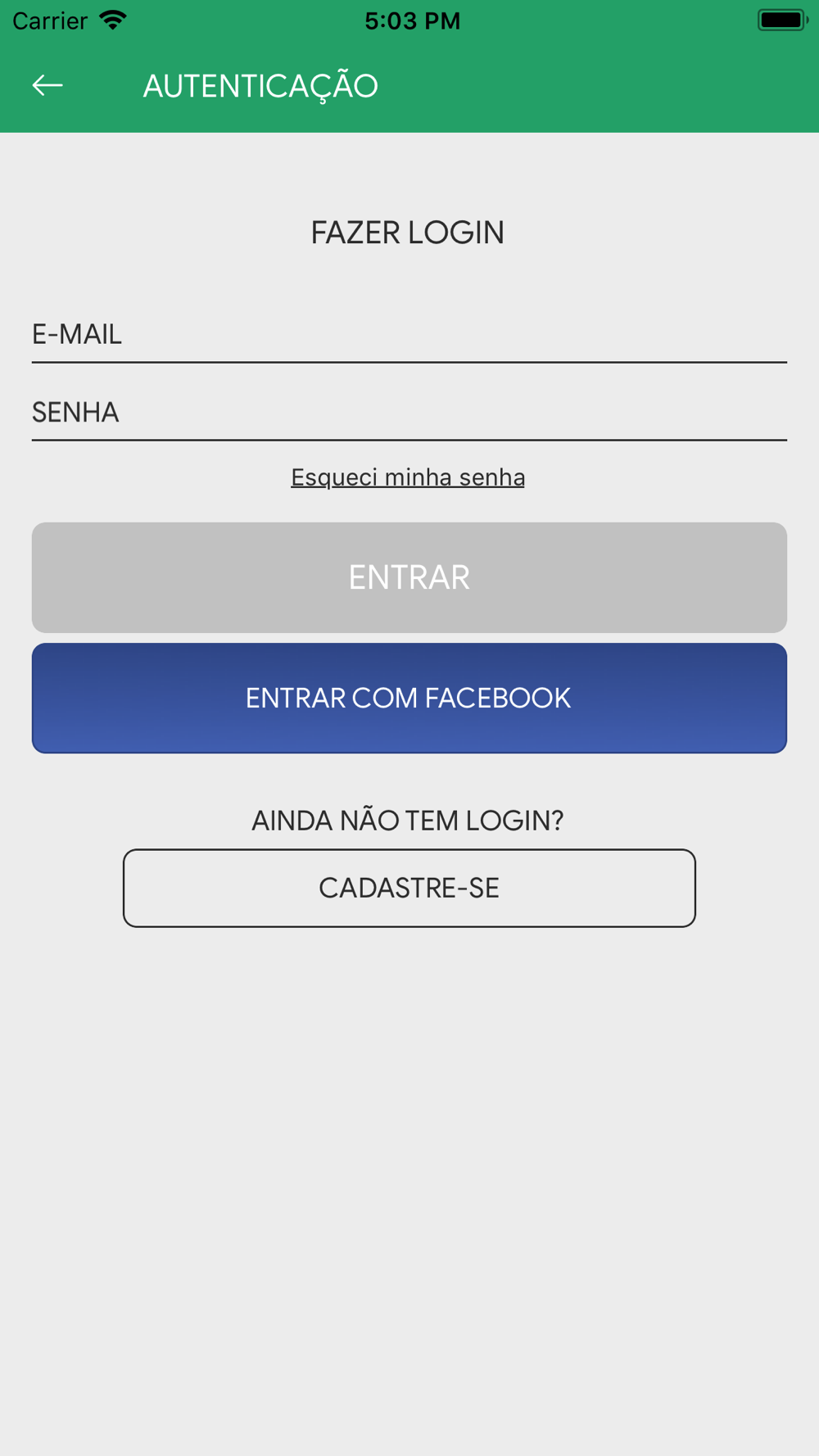This screenshot has width=819, height=1456.
Task: Open registration via CADASTRE-SE
Action: click(x=409, y=888)
